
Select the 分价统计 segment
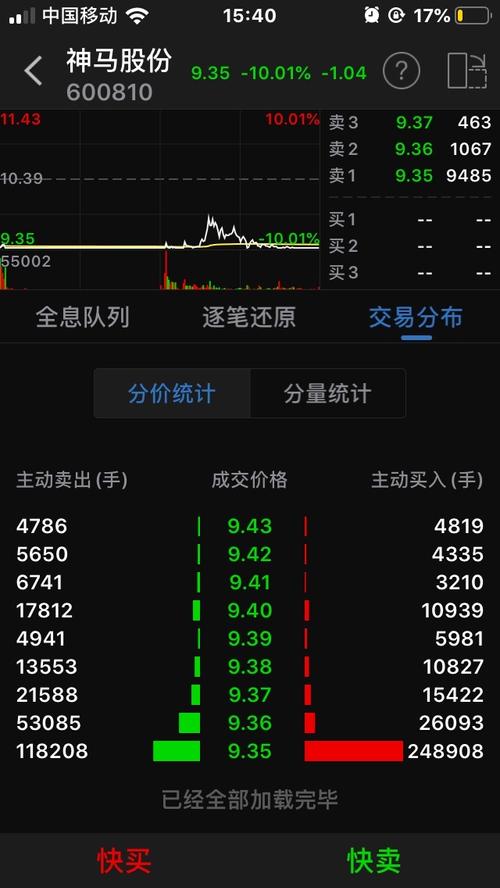point(172,393)
